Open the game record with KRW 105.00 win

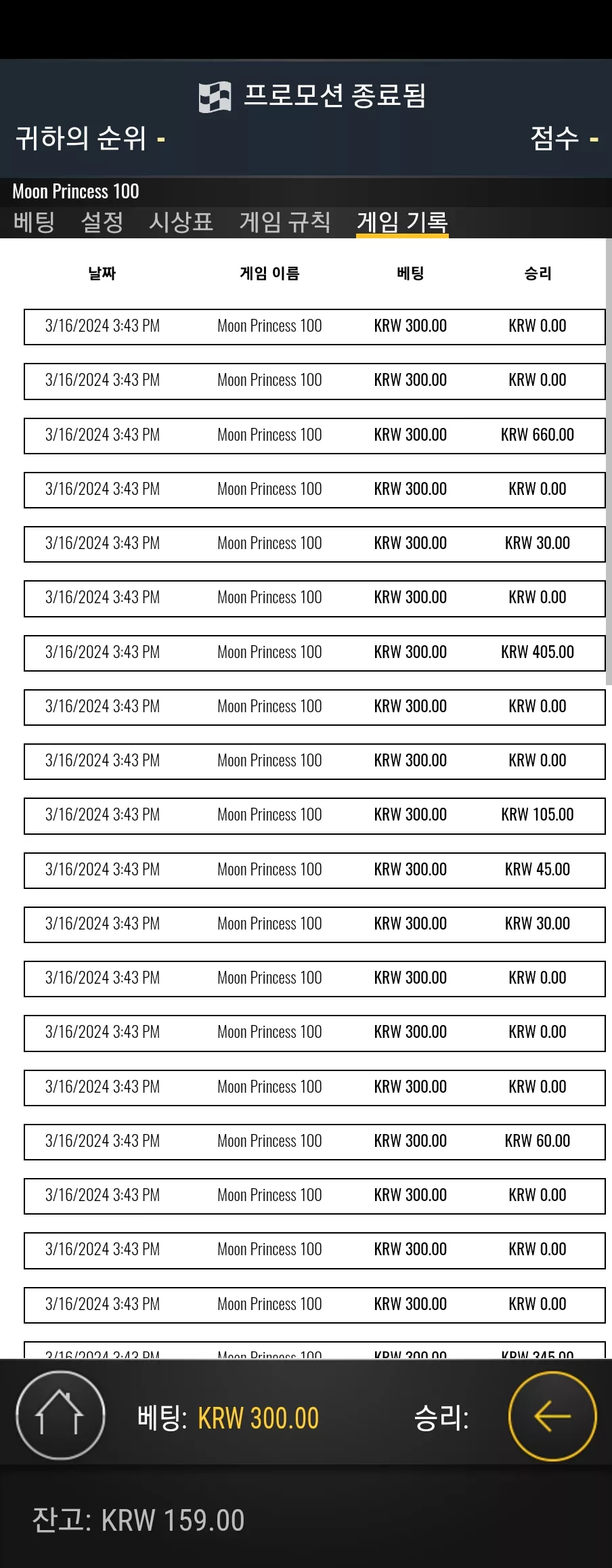point(315,816)
